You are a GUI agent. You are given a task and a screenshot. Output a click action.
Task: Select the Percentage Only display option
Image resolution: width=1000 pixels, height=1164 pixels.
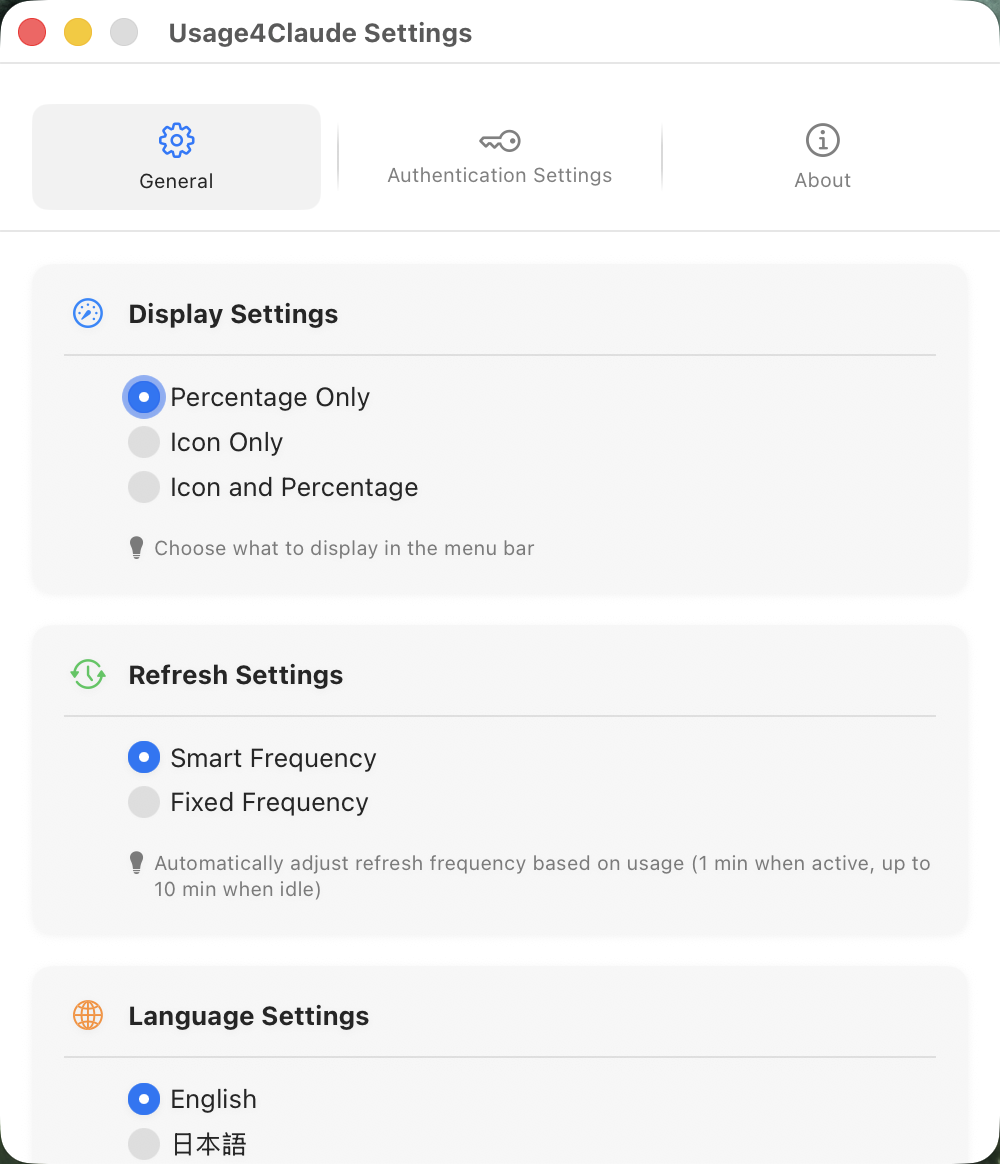tap(144, 397)
